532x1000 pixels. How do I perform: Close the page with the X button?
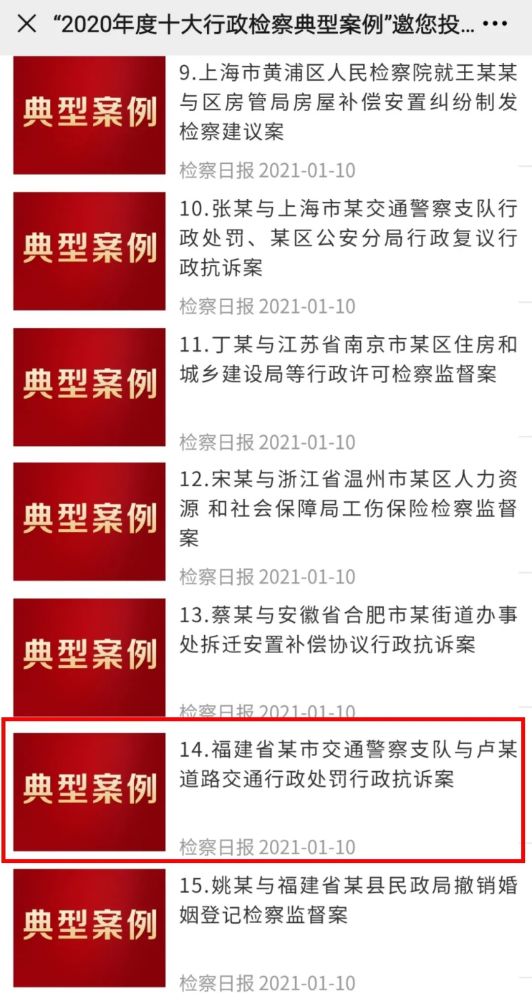coord(26,25)
